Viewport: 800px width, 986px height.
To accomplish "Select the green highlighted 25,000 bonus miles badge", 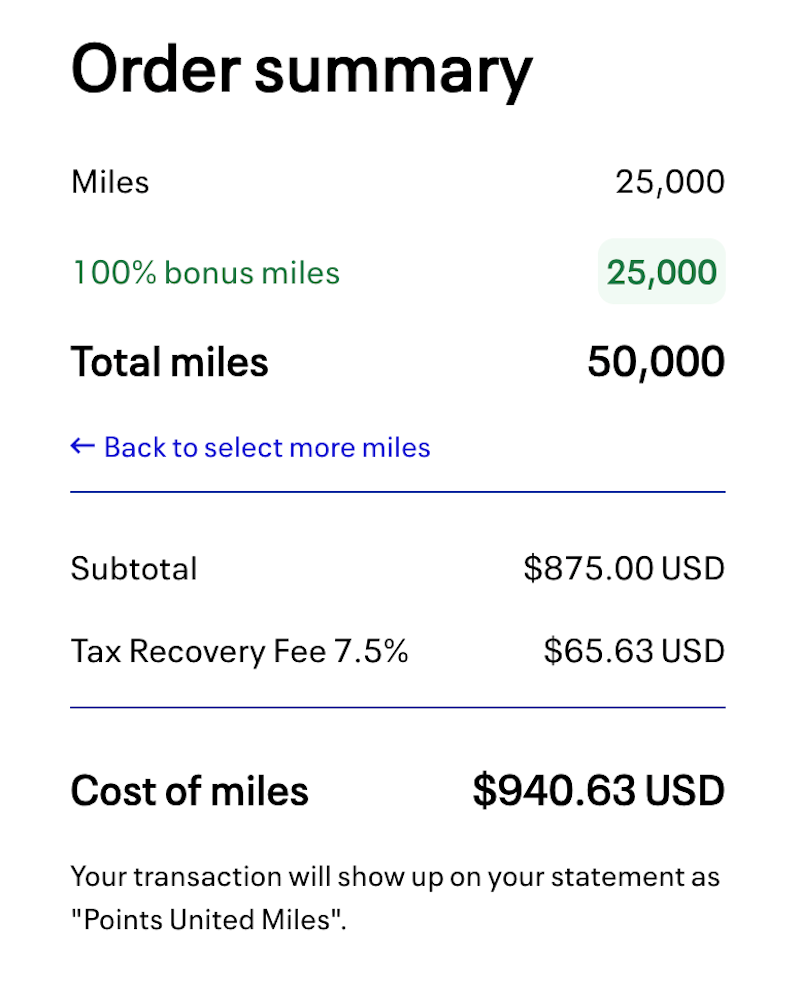I will tap(662, 272).
